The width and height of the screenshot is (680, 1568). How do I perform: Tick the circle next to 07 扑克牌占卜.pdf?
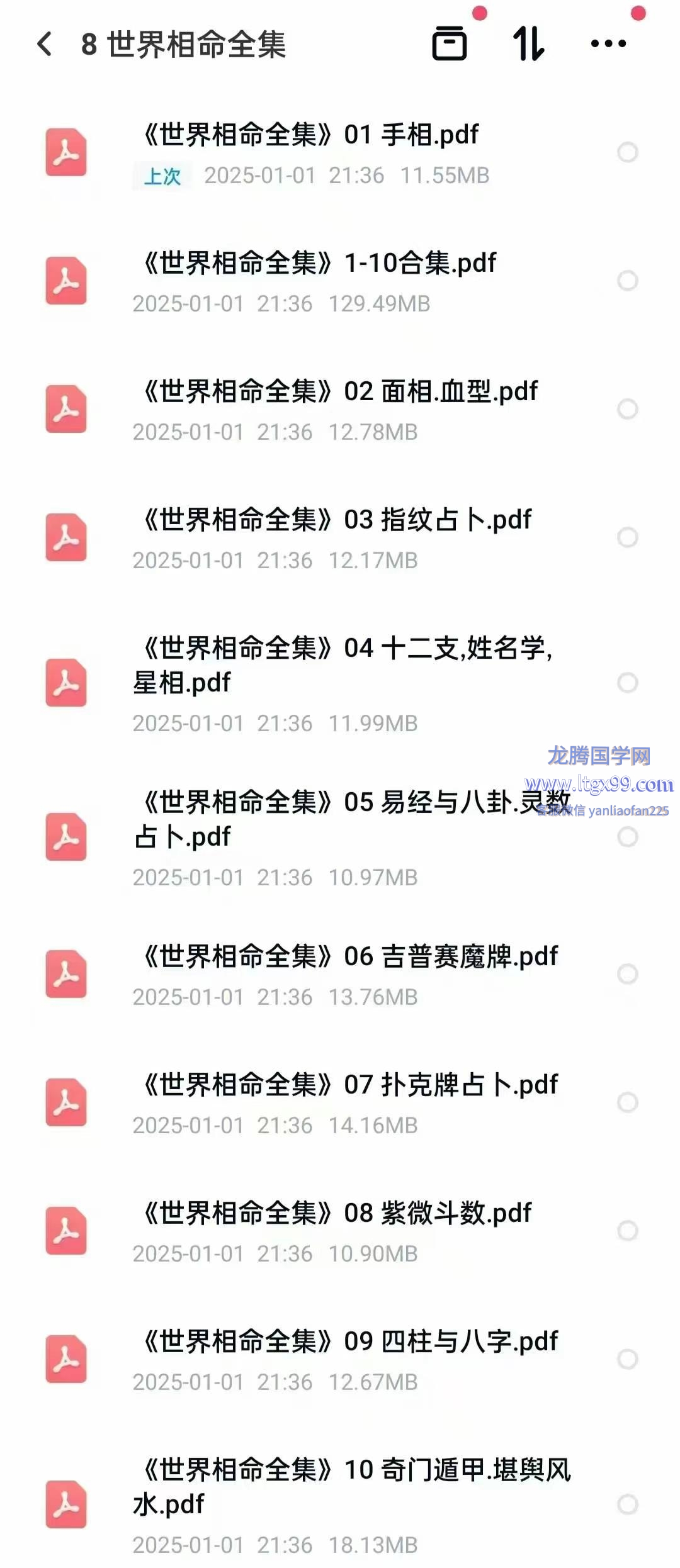point(627,1102)
